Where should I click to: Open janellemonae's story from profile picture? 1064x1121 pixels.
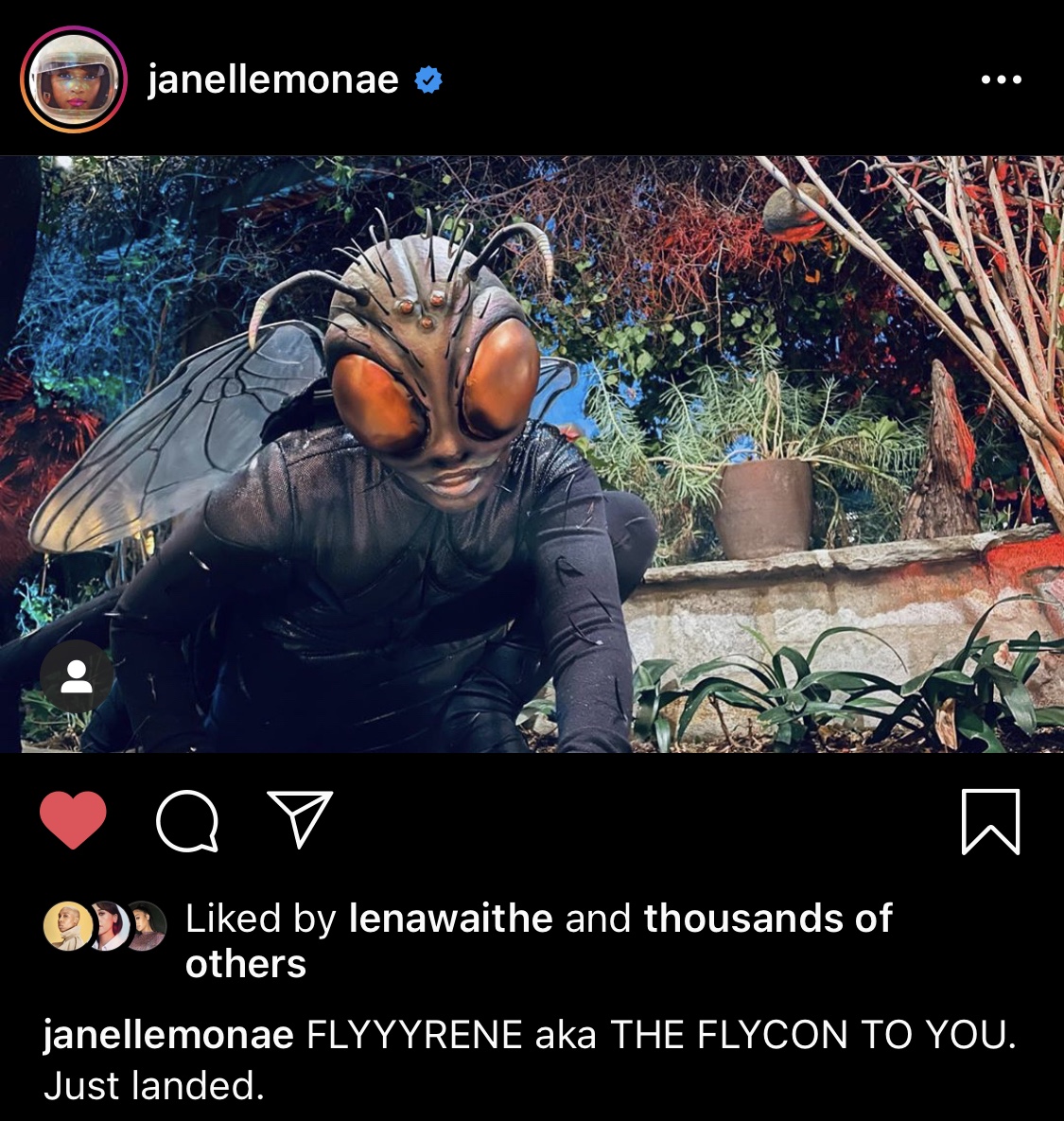[x=73, y=79]
